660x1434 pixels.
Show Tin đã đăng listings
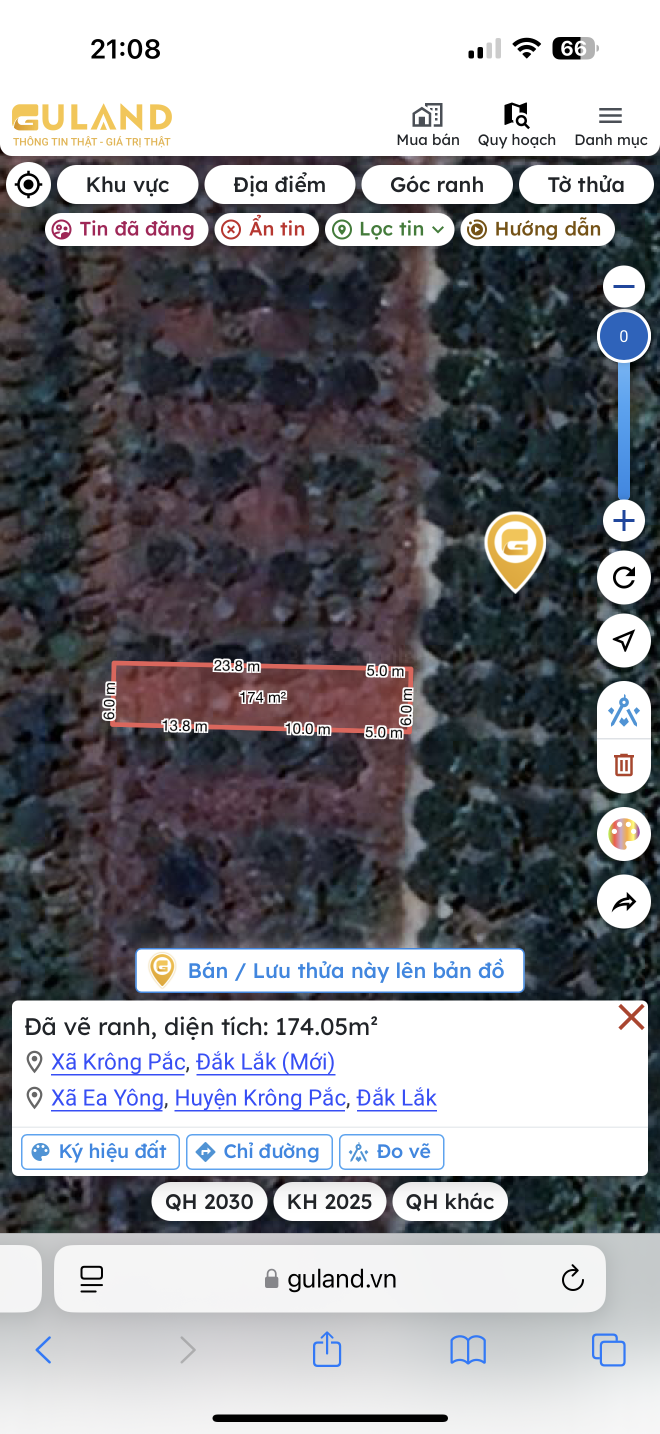point(126,229)
